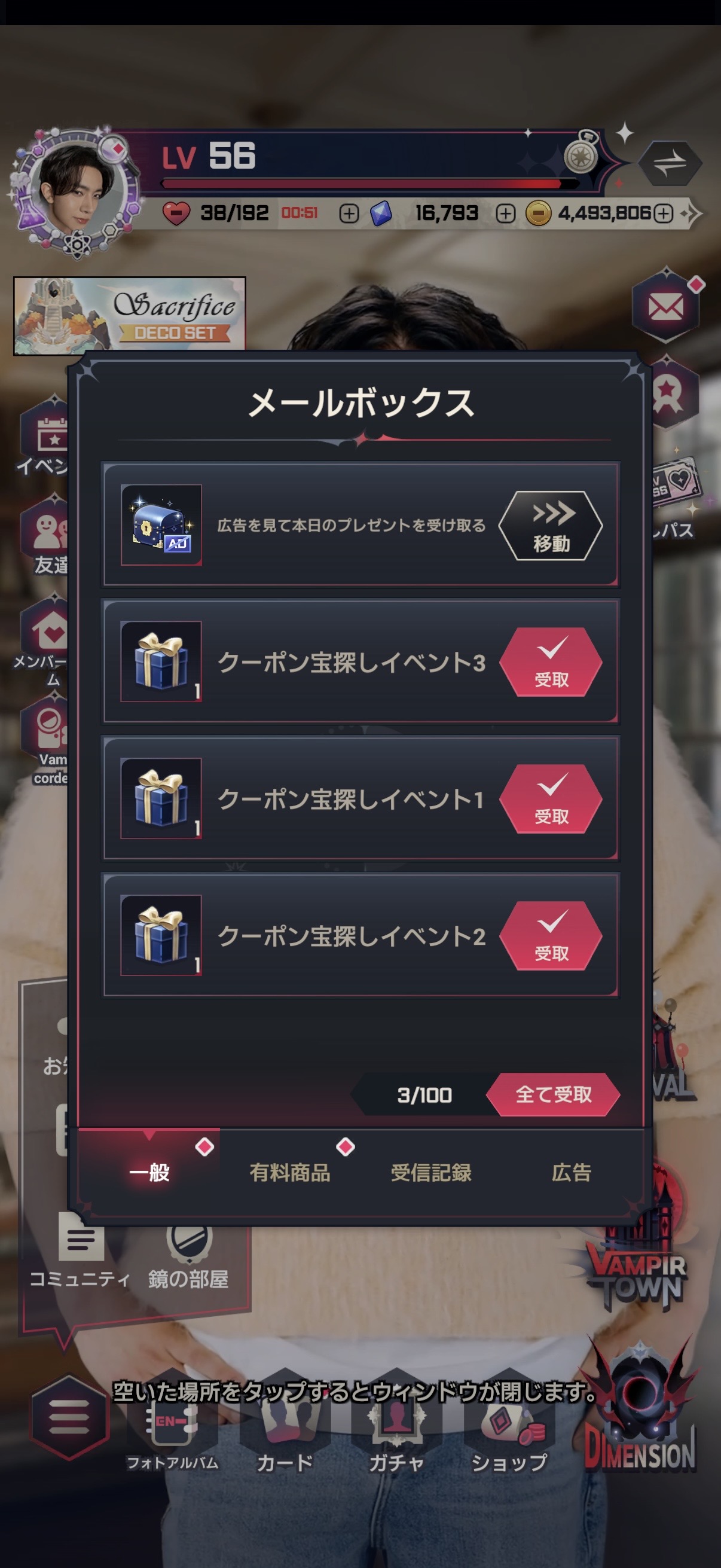Switch to the 有料商品 tab
The width and height of the screenshot is (721, 1568).
(290, 1172)
